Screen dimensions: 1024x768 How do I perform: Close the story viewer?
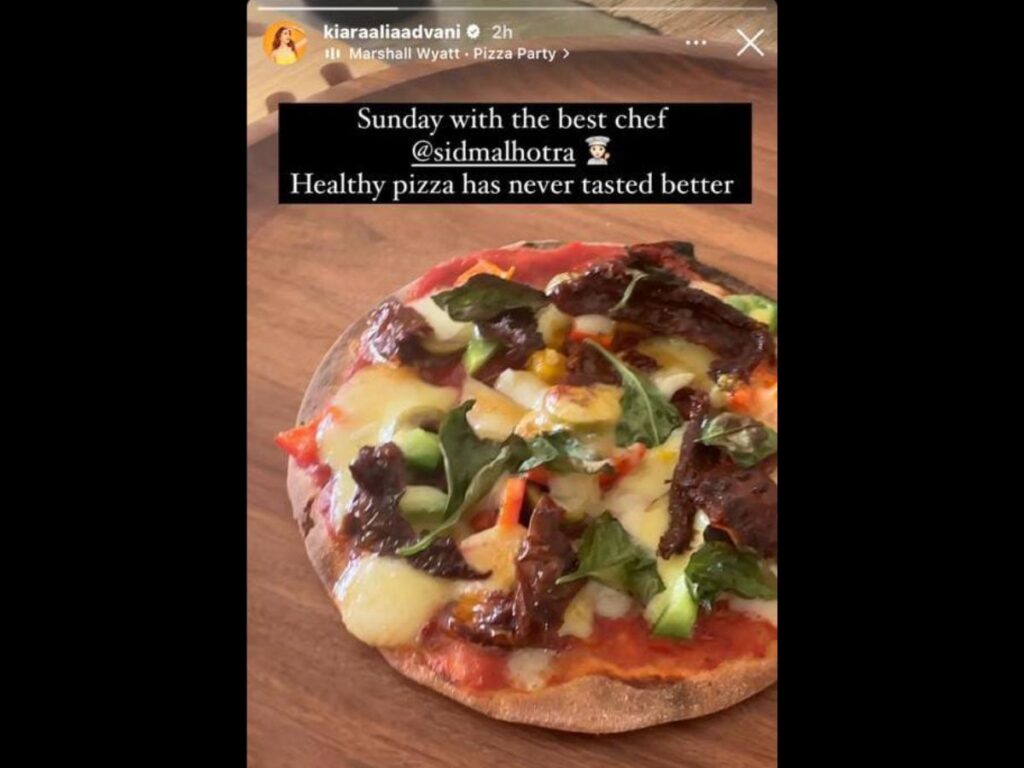tap(749, 43)
